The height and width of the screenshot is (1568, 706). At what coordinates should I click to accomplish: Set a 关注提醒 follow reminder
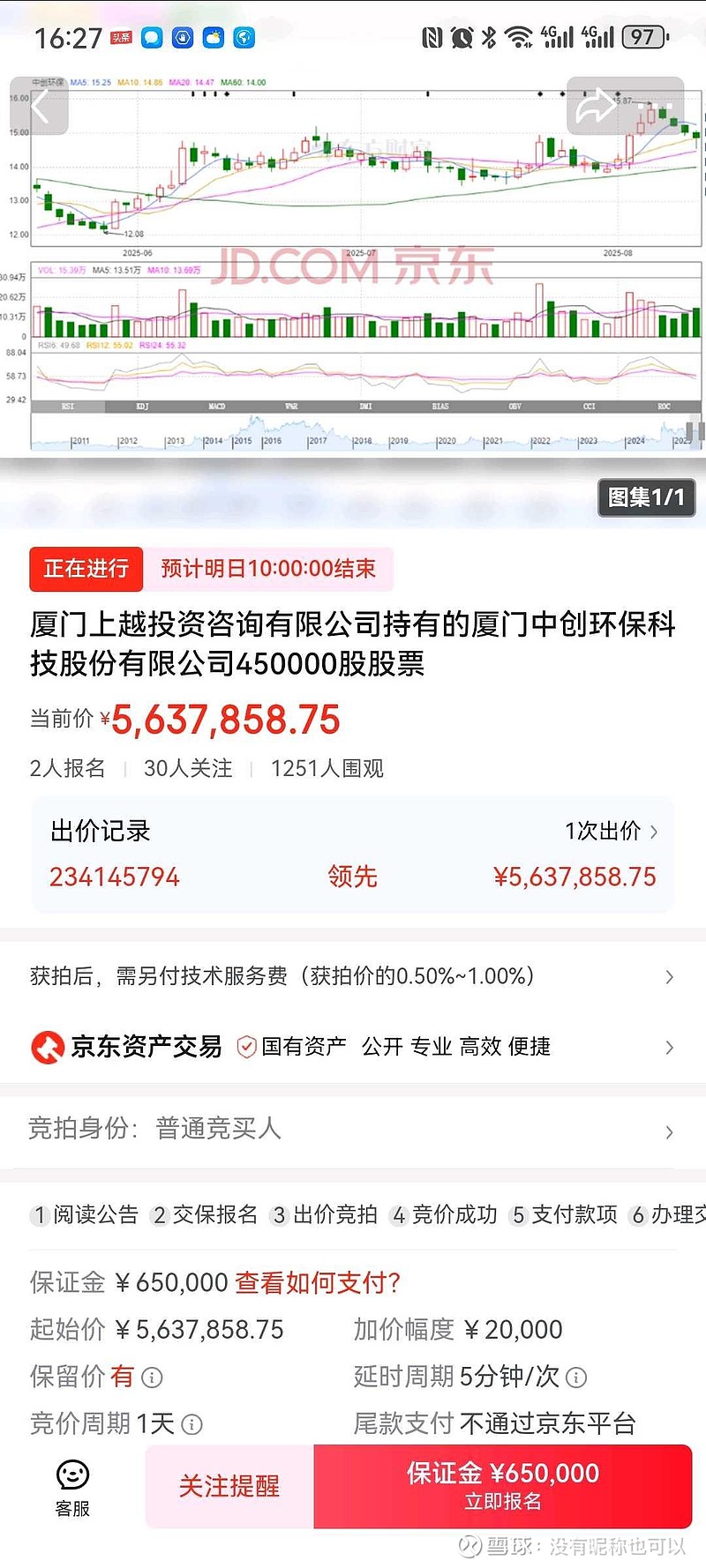(229, 1486)
